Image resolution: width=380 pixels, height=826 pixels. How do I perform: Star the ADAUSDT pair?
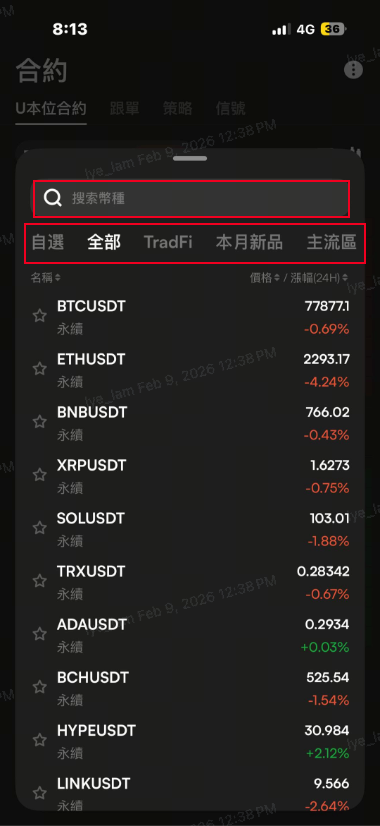pyautogui.click(x=40, y=634)
